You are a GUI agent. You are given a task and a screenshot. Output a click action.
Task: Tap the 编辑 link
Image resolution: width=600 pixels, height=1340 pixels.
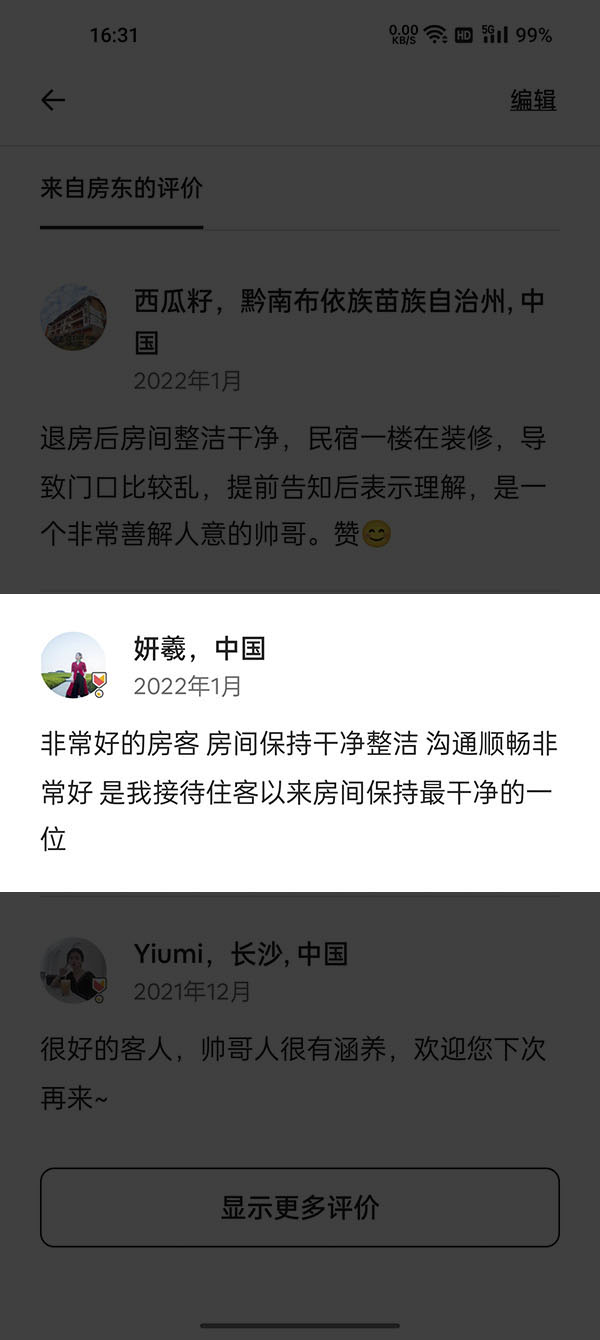[x=533, y=100]
